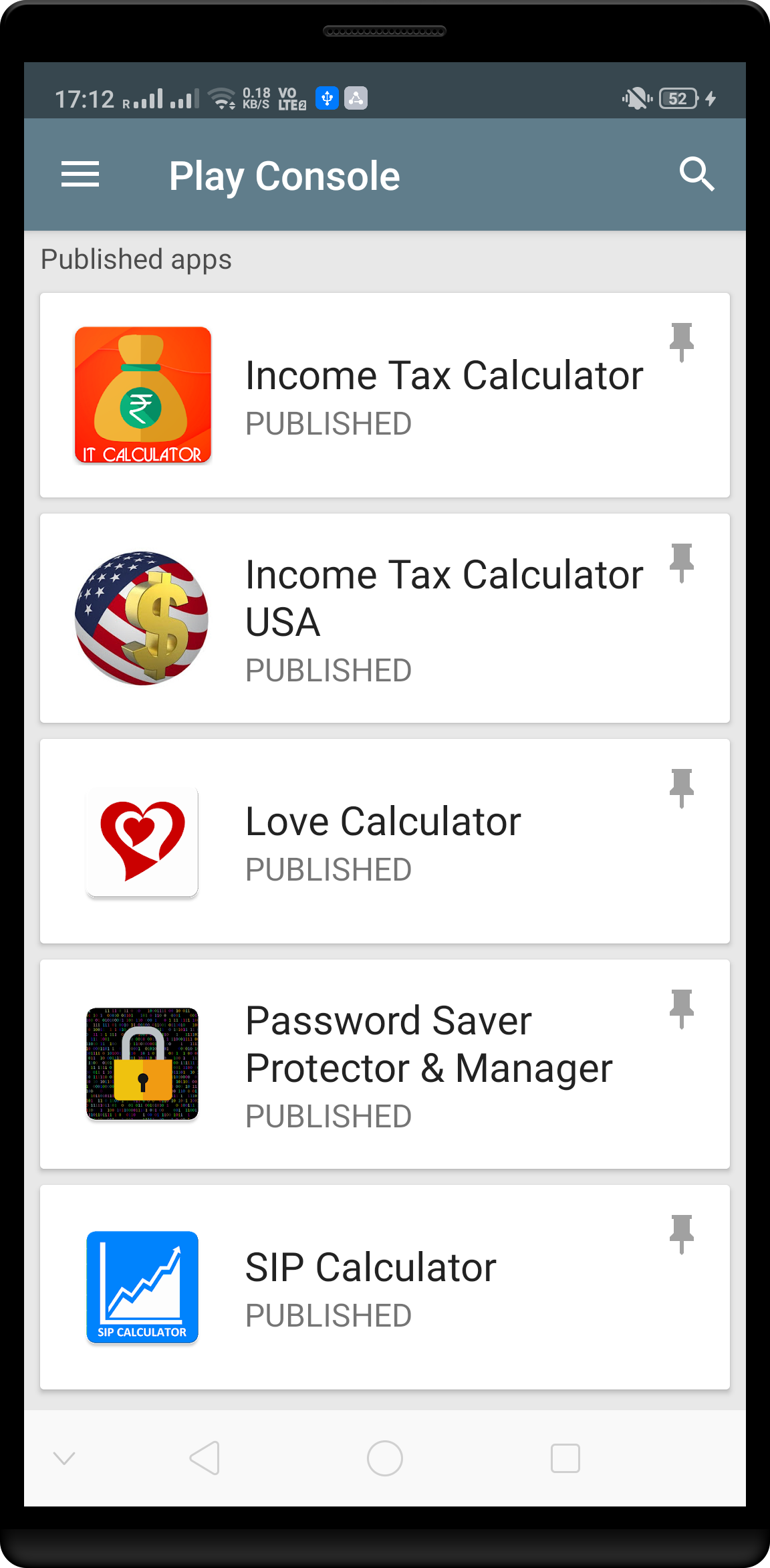
Task: Pin the SIP Calculator app
Action: (682, 1235)
